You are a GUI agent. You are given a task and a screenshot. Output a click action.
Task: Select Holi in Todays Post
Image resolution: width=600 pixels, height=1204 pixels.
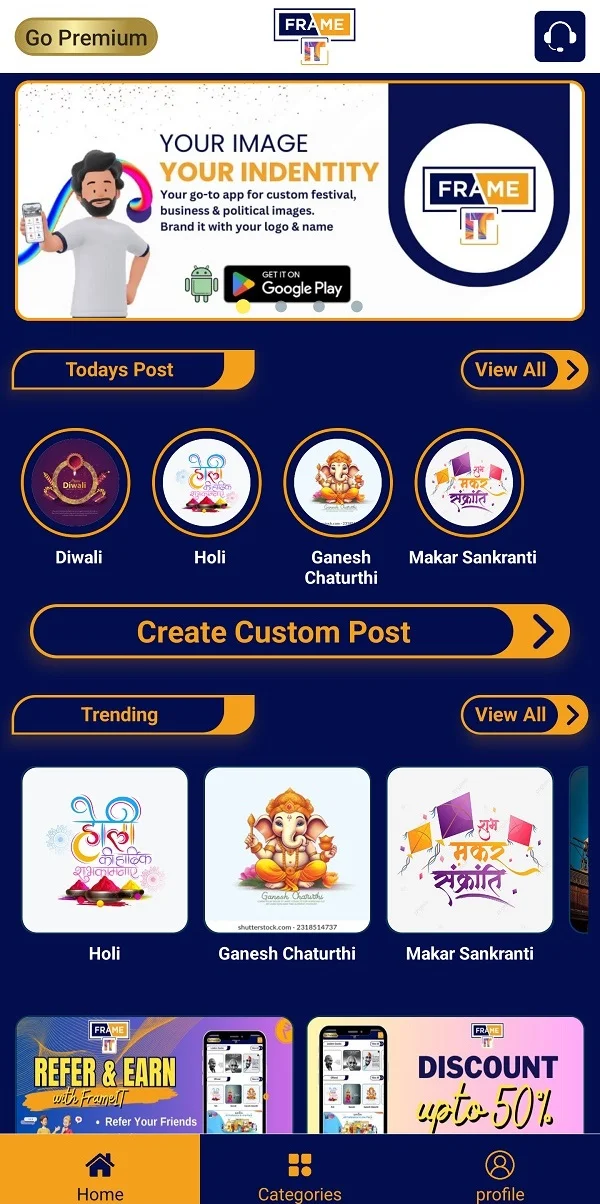pos(208,483)
